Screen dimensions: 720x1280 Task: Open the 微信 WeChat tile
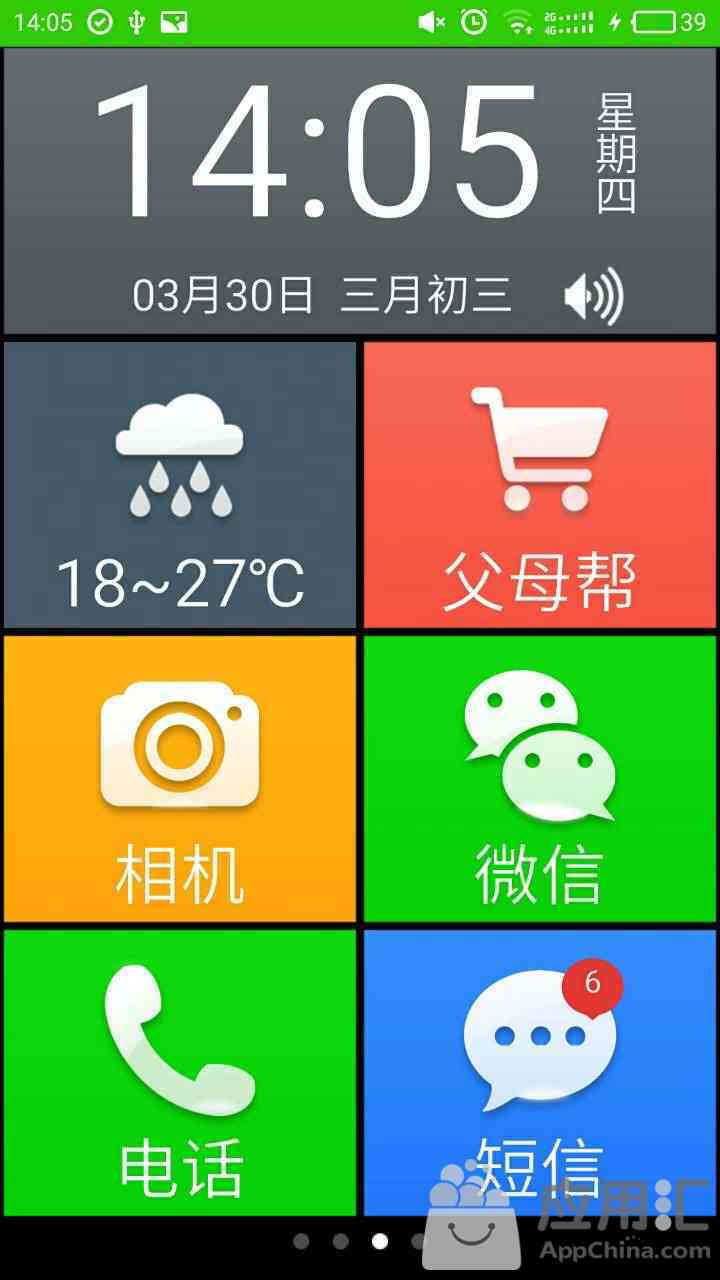pyautogui.click(x=540, y=779)
